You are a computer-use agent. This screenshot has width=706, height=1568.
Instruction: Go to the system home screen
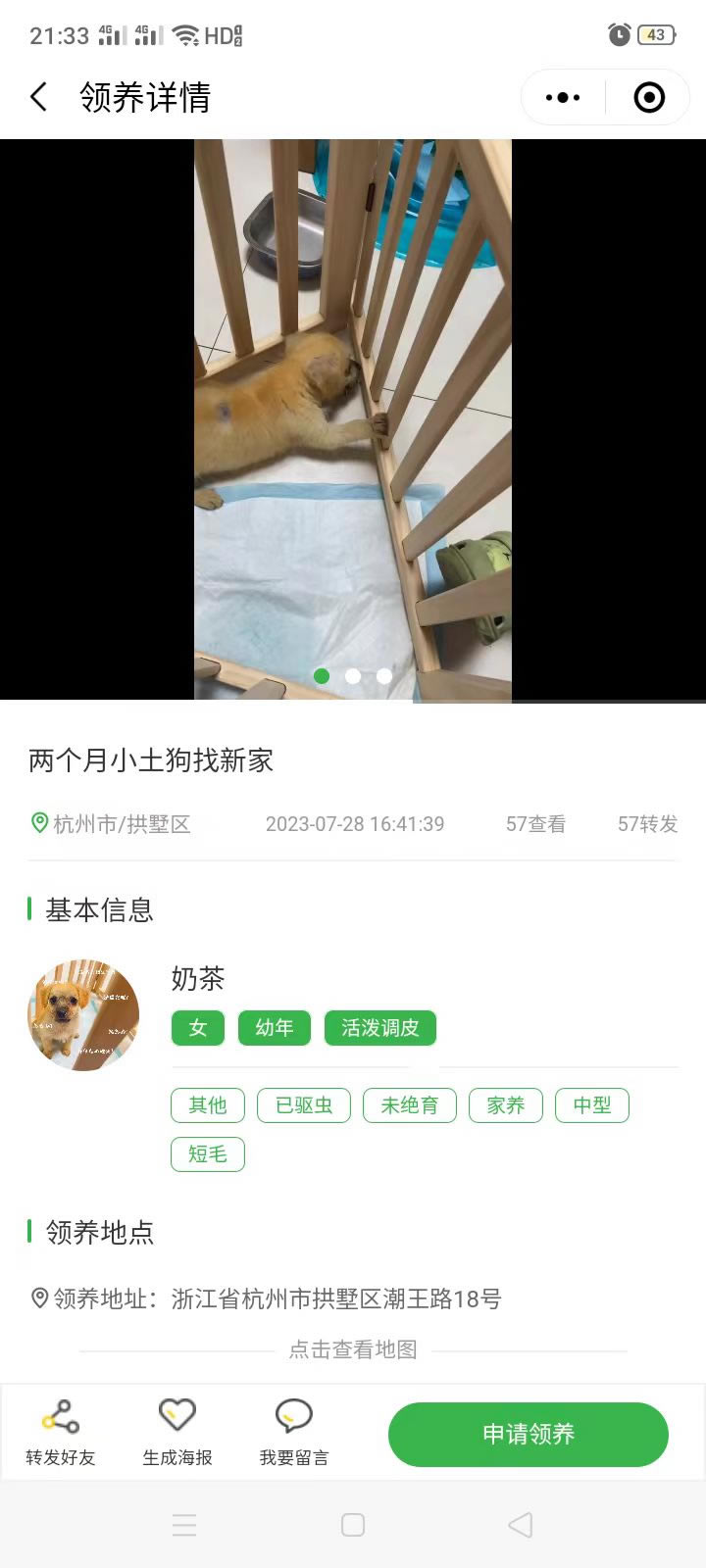tap(353, 1525)
